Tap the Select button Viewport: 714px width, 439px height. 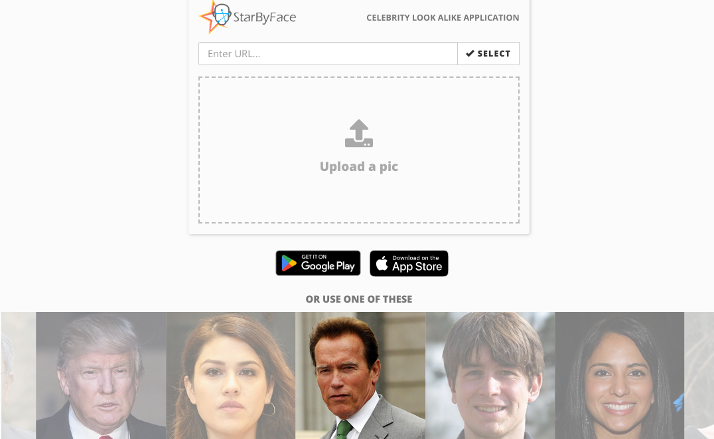point(488,54)
